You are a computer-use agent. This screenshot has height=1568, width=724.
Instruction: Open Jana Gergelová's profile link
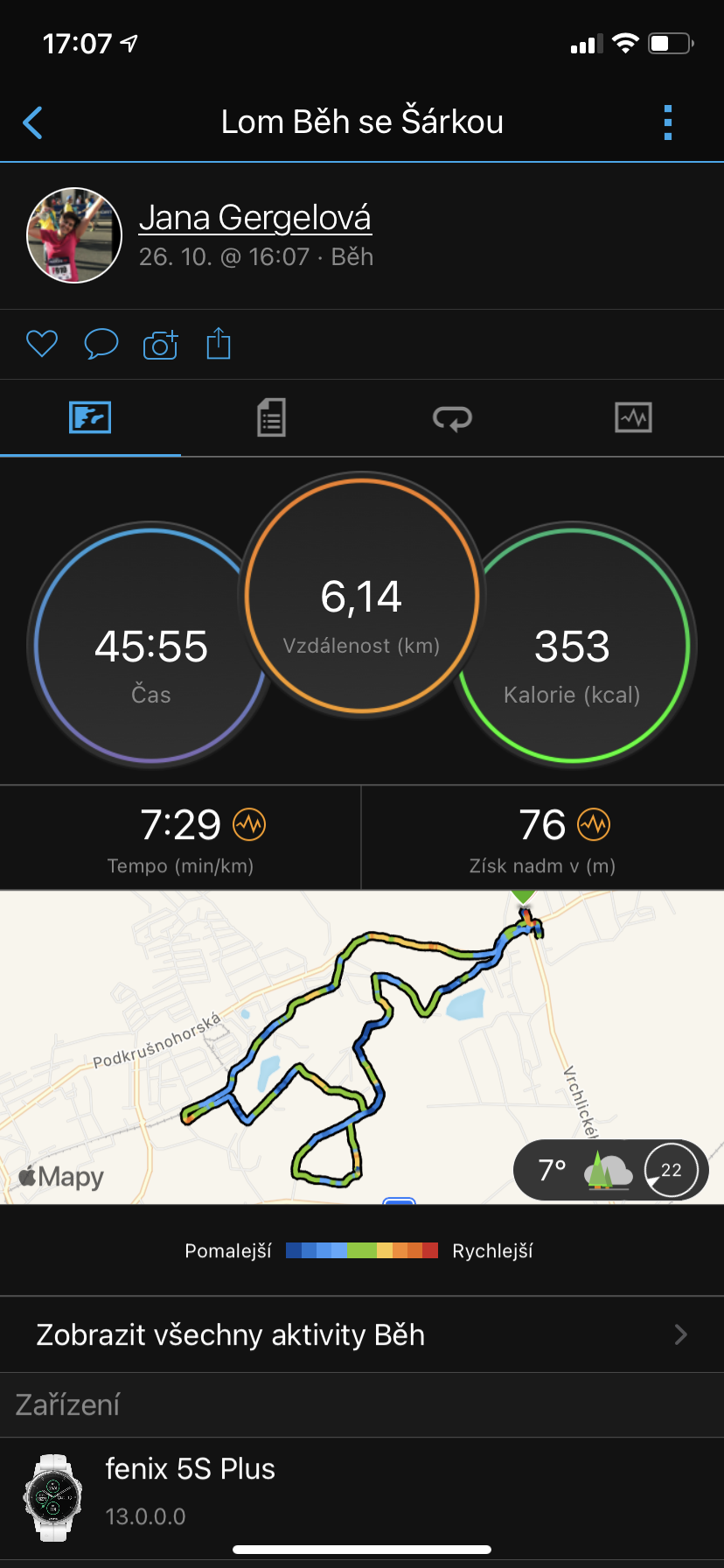tap(254, 217)
